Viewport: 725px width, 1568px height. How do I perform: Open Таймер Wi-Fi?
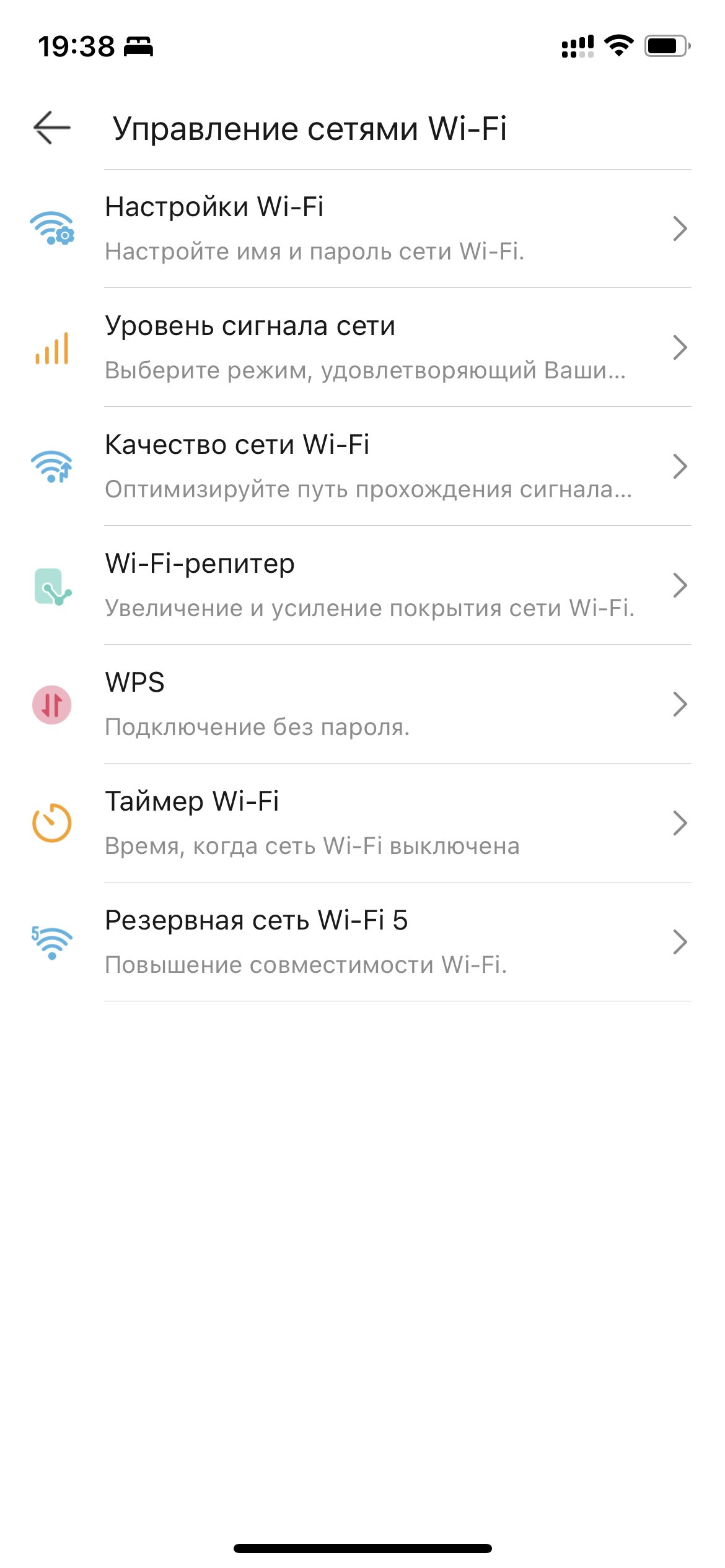[x=362, y=823]
